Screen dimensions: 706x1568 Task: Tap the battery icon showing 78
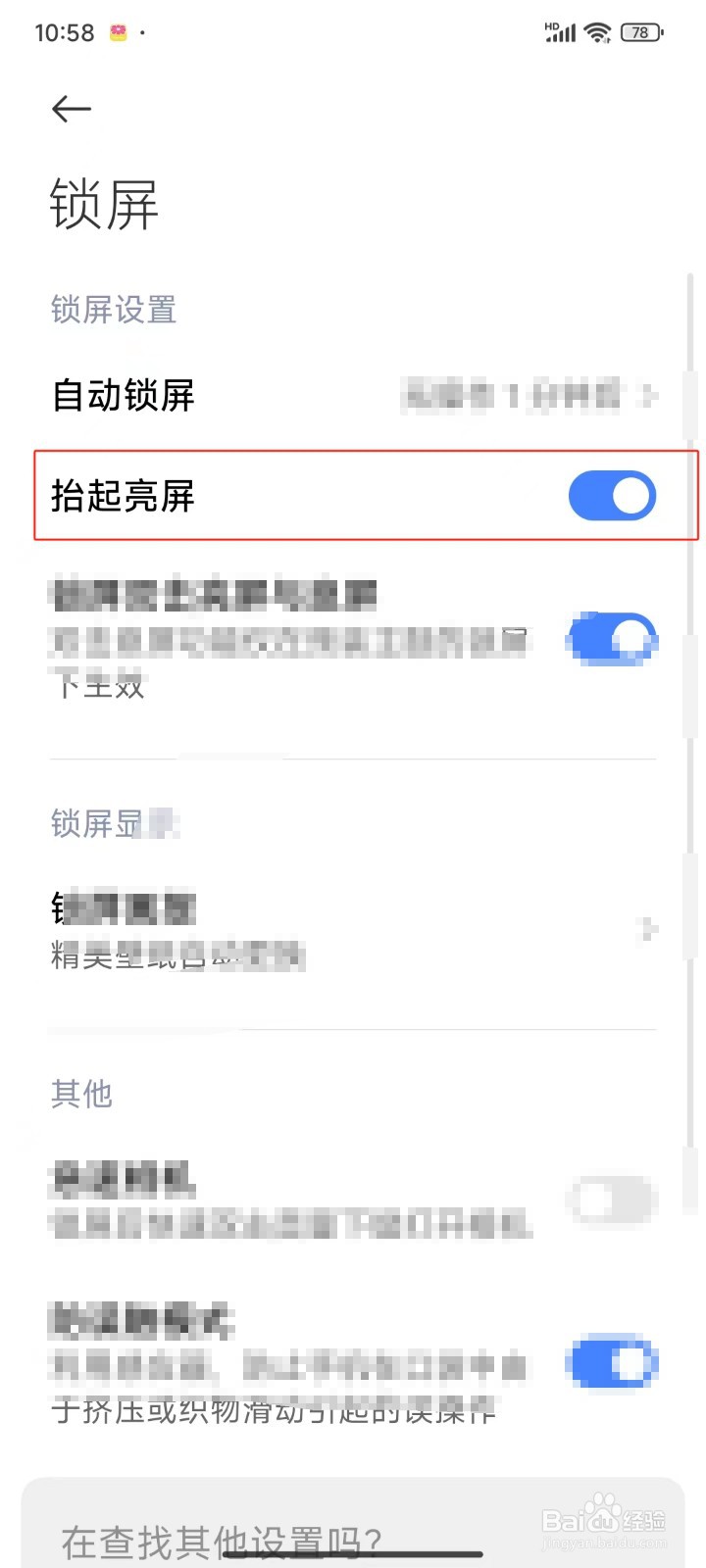640,32
